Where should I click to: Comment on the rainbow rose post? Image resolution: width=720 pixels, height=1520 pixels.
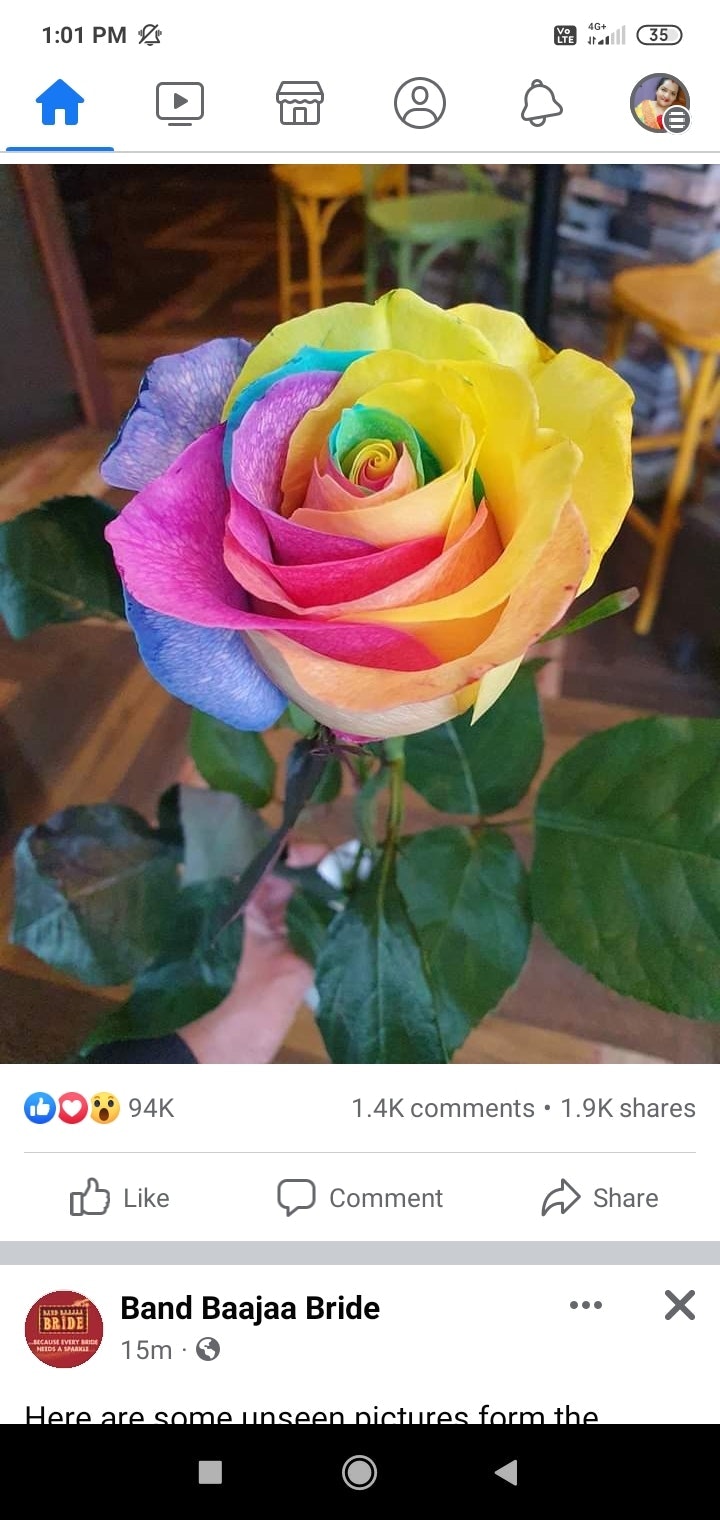[x=360, y=1197]
